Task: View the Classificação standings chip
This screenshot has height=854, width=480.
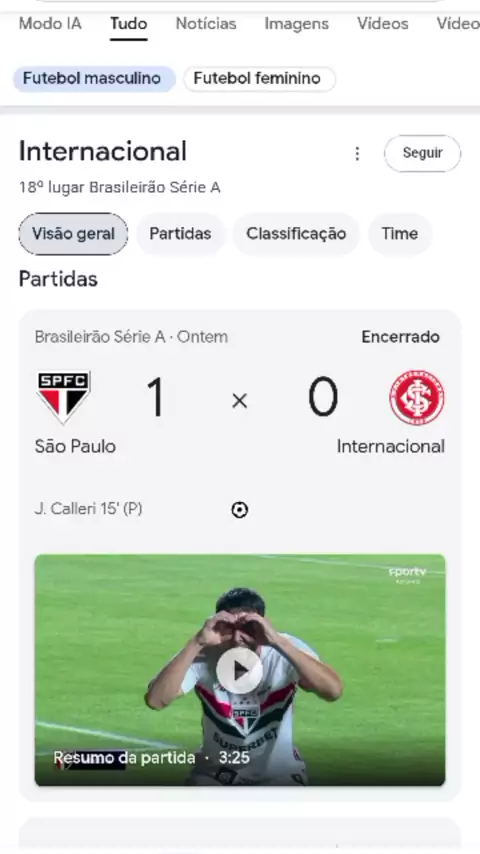Action: pyautogui.click(x=296, y=234)
